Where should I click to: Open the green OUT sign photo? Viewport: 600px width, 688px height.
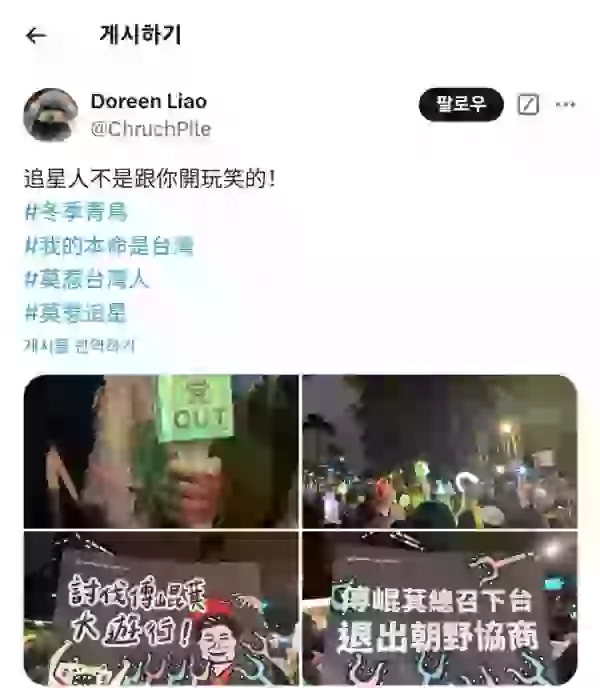point(161,451)
